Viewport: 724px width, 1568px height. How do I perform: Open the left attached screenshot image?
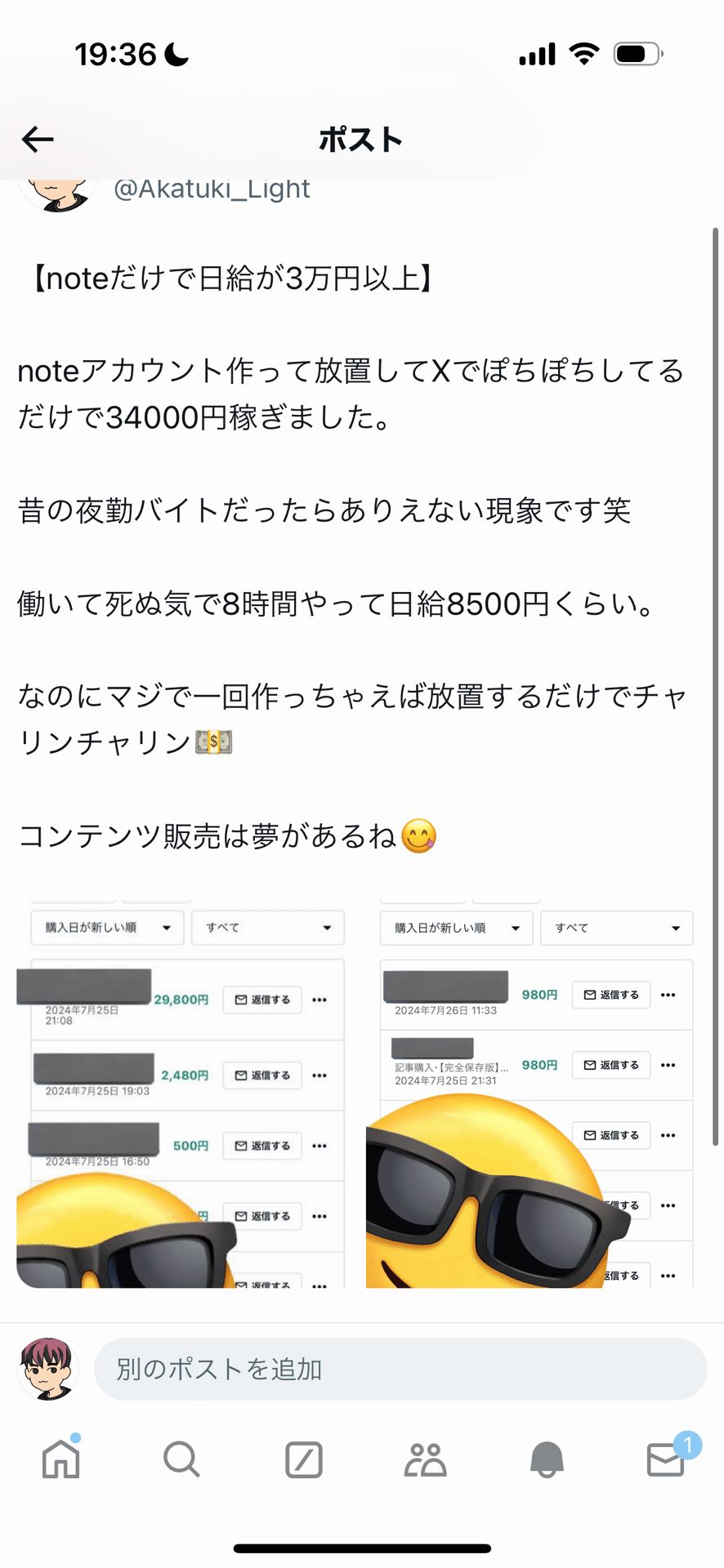click(181, 1093)
